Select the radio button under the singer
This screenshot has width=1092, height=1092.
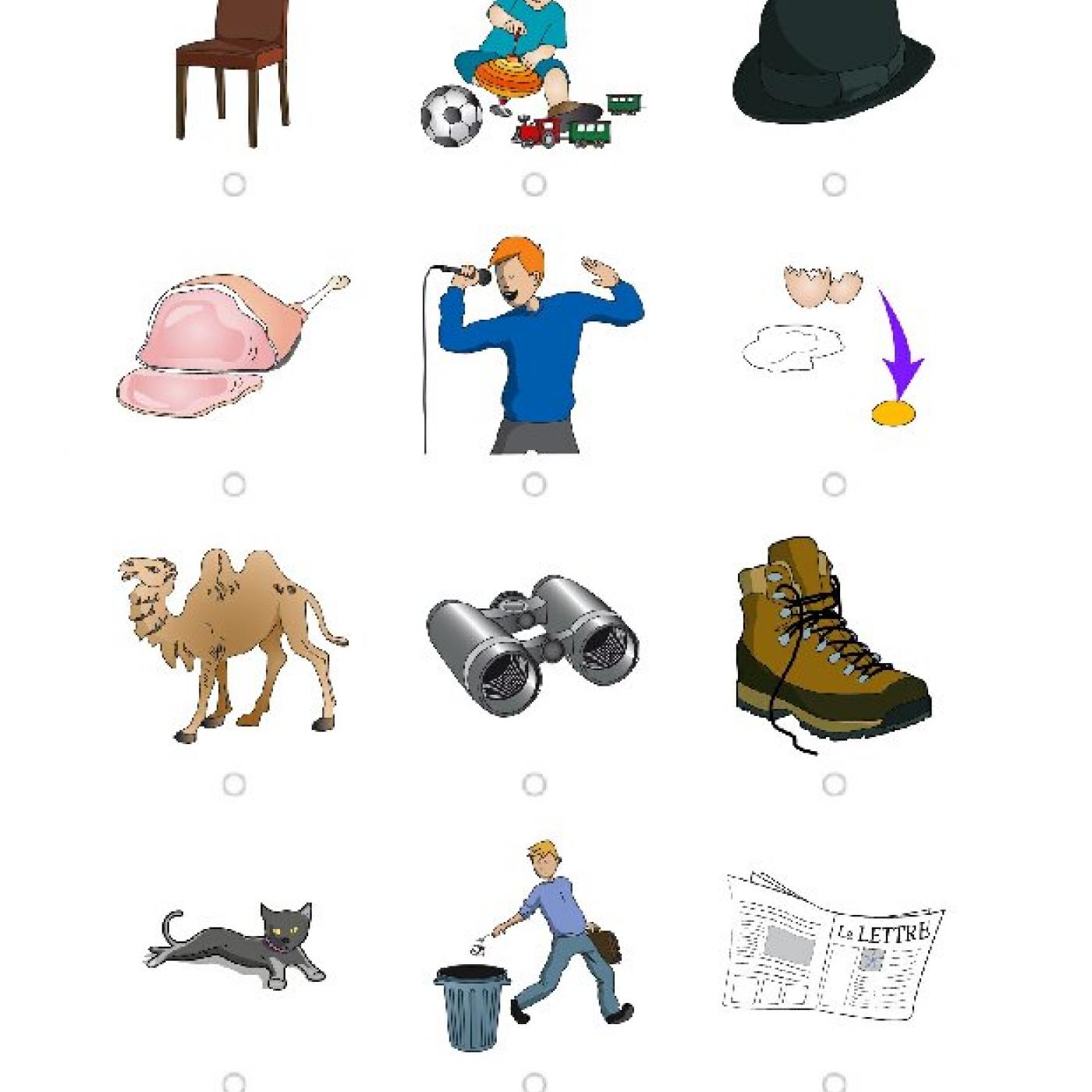click(534, 484)
